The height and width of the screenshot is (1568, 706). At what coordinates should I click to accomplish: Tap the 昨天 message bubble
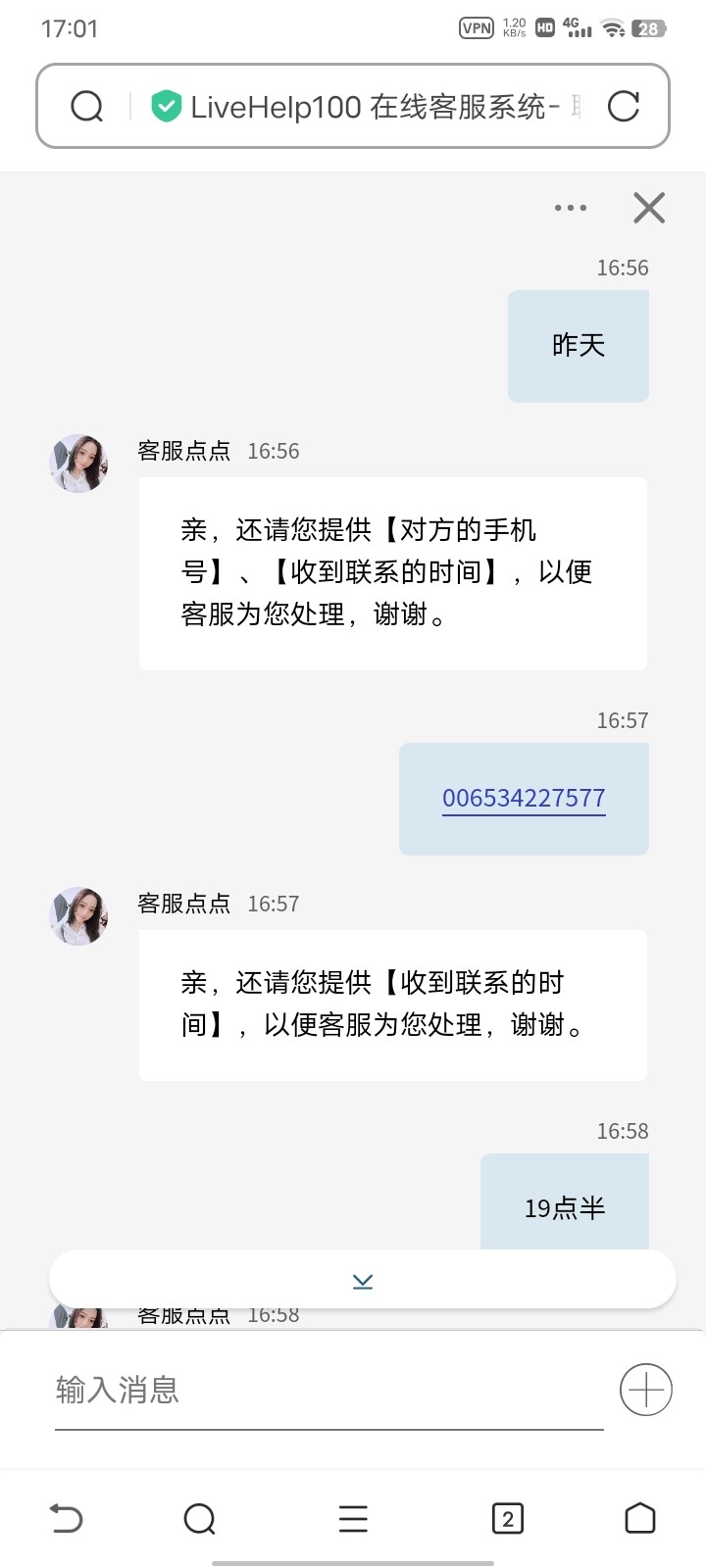(x=578, y=345)
